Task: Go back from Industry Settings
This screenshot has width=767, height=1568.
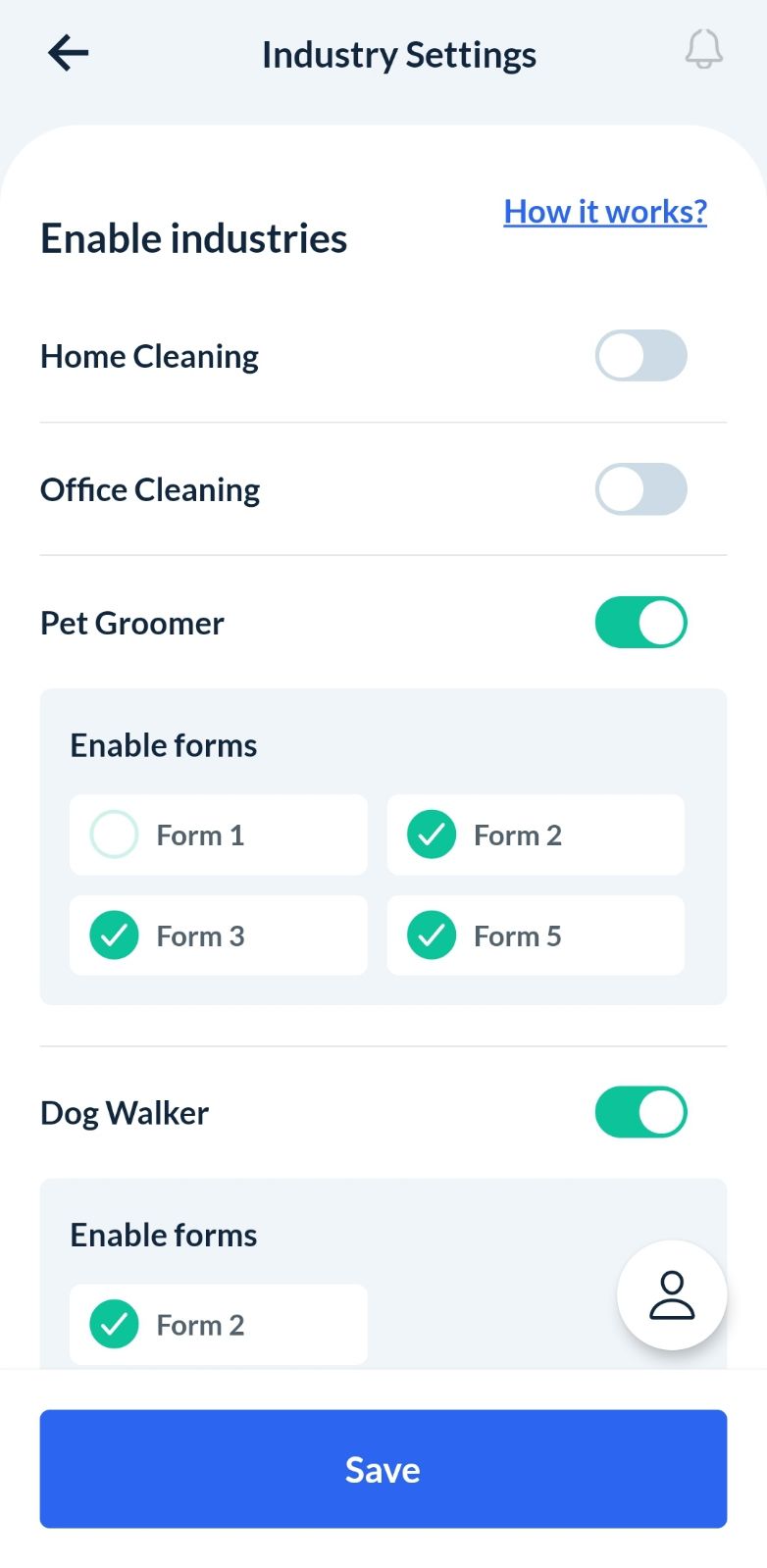Action: tap(68, 53)
